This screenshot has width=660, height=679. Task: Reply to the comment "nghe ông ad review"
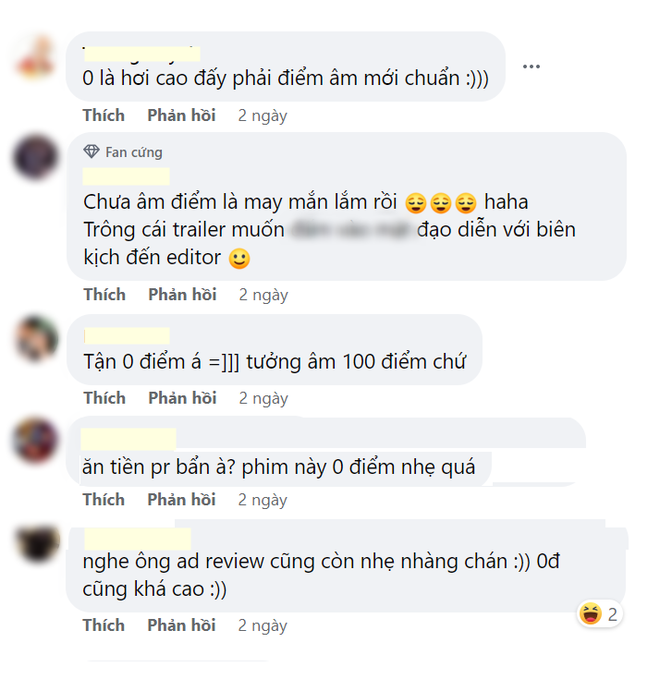tap(182, 625)
